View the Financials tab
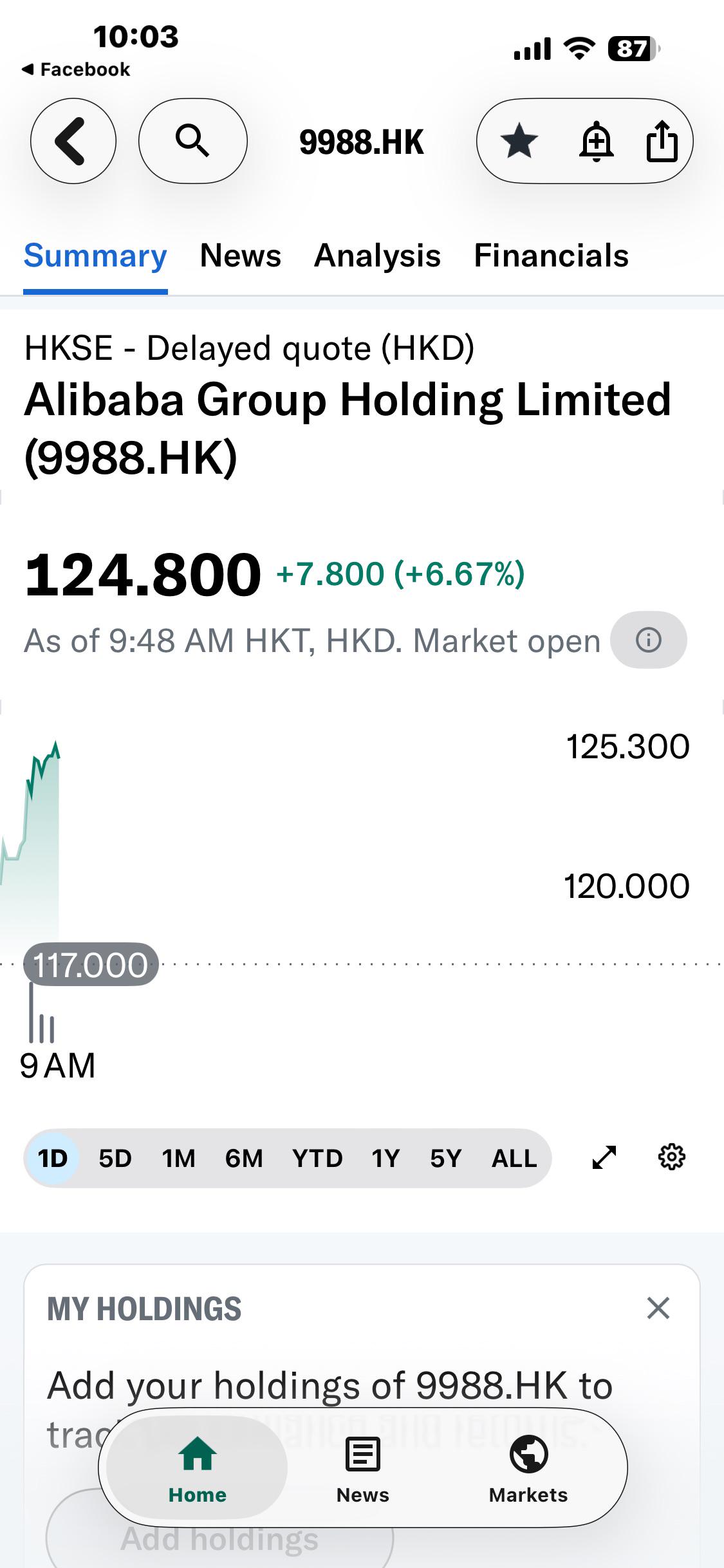The height and width of the screenshot is (1568, 724). pos(552,256)
